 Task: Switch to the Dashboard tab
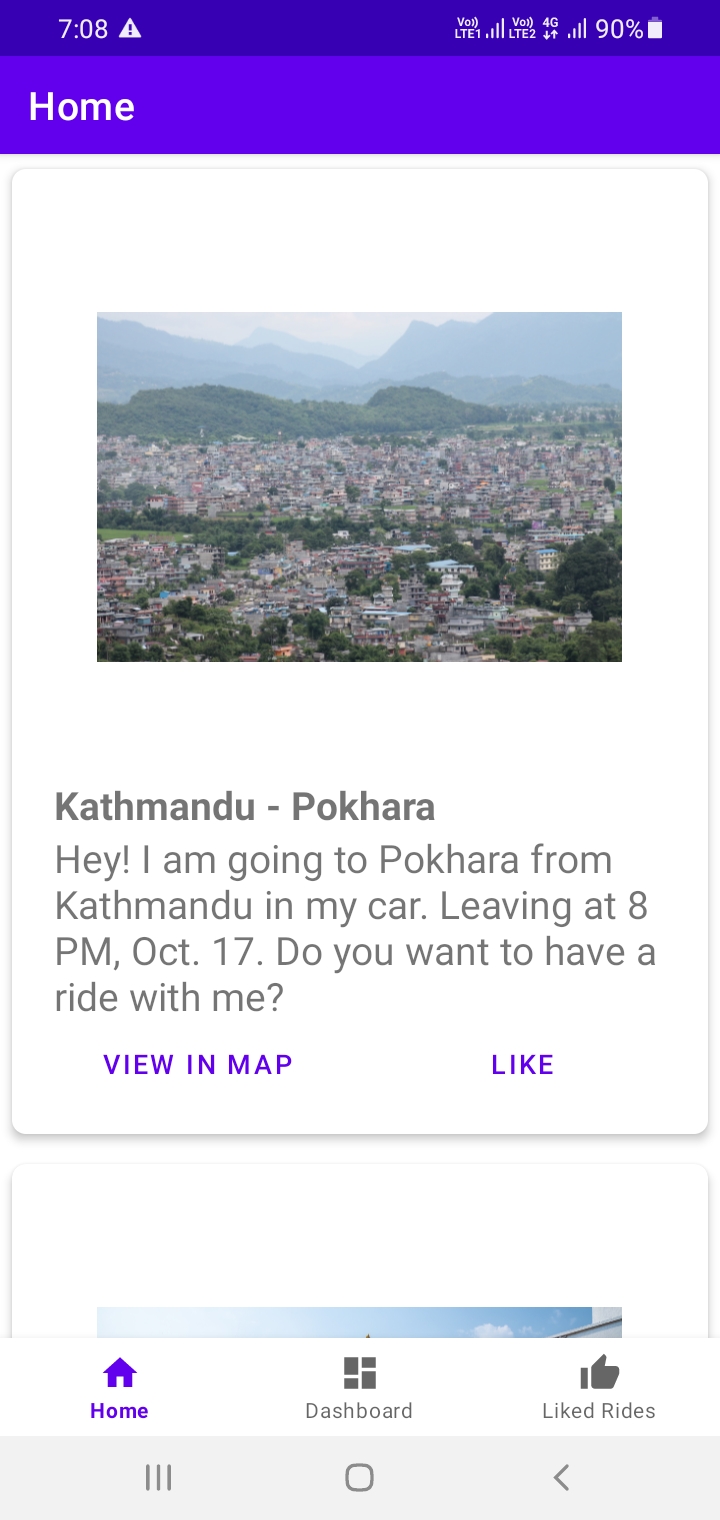359,1388
